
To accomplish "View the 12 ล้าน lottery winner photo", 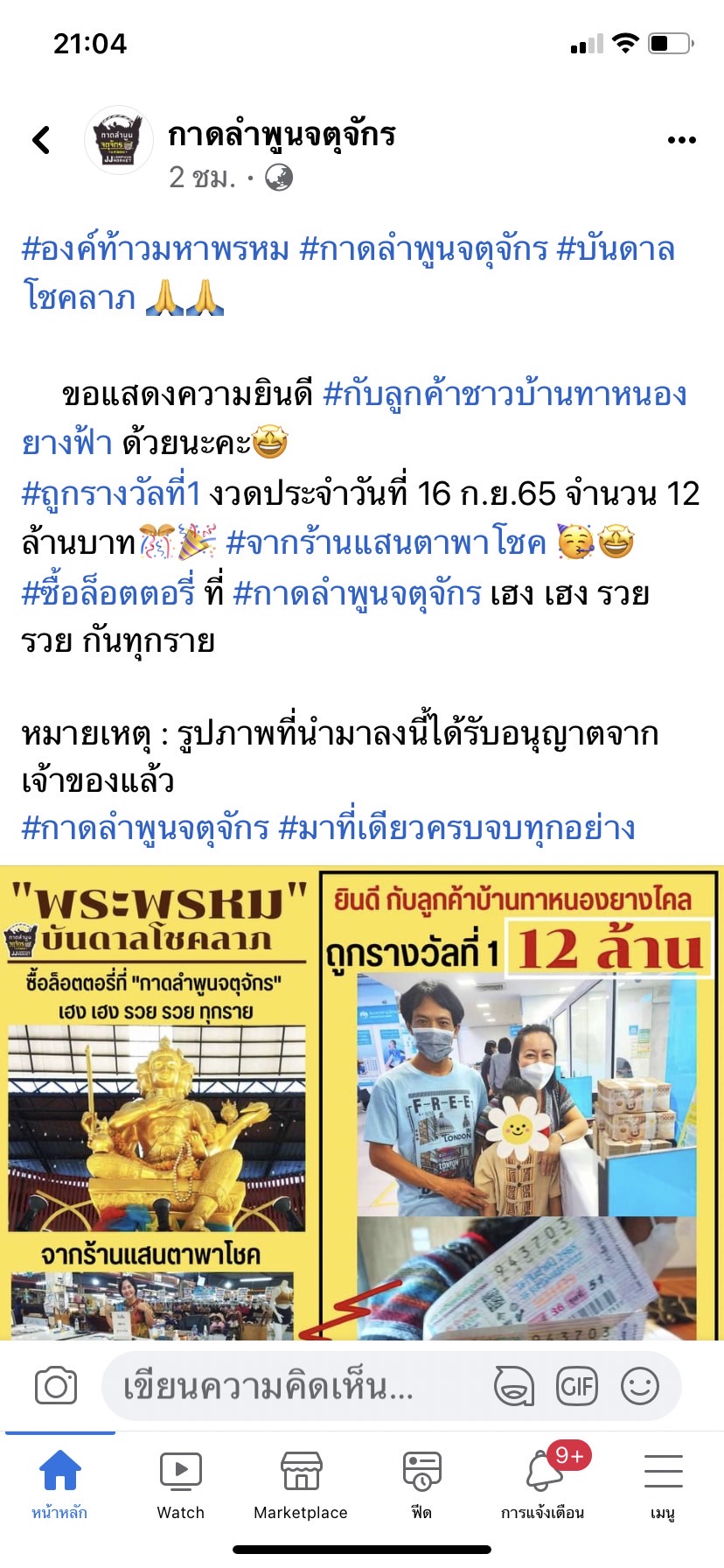I will tap(521, 1104).
